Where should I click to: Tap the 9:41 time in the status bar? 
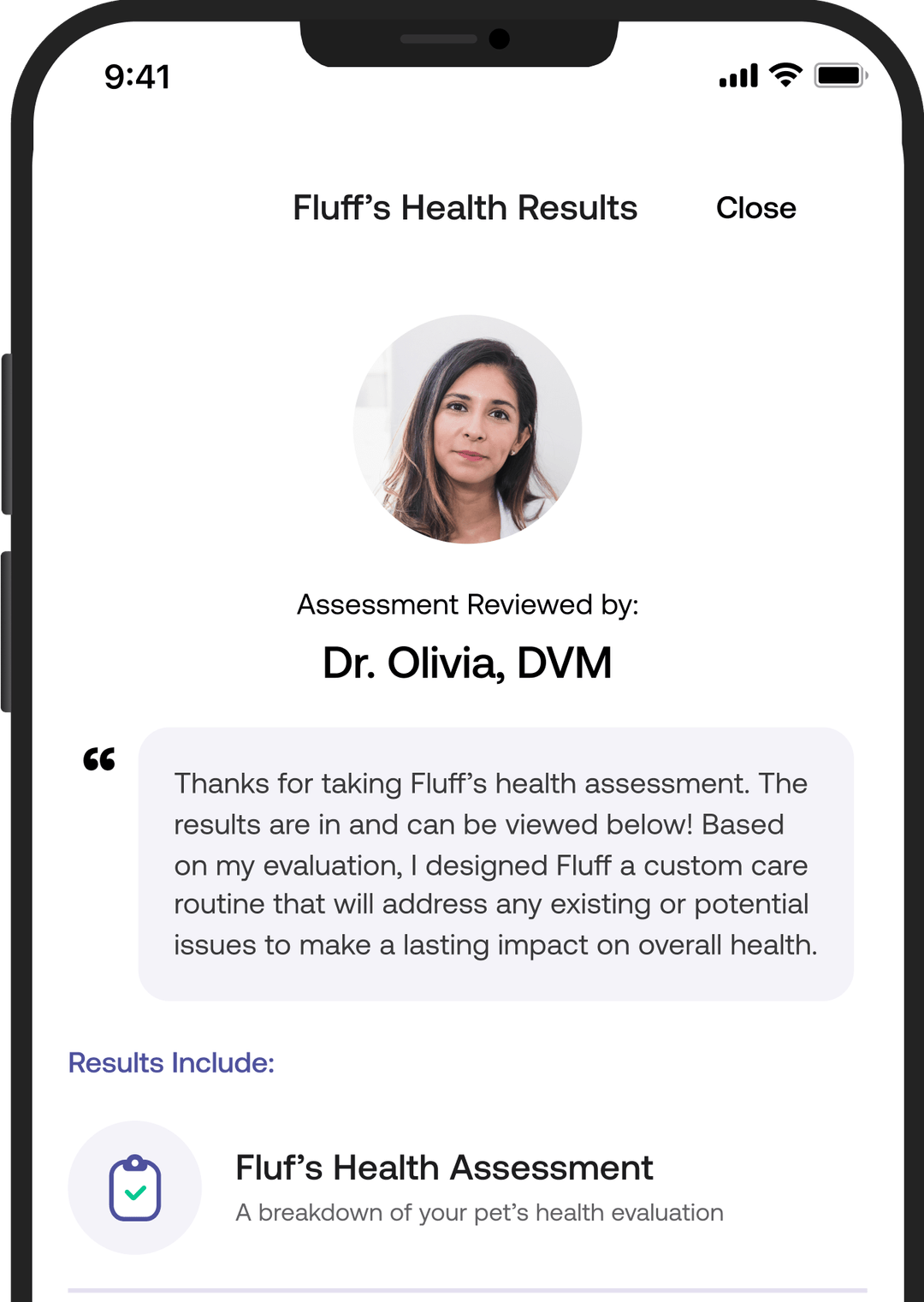(x=138, y=75)
